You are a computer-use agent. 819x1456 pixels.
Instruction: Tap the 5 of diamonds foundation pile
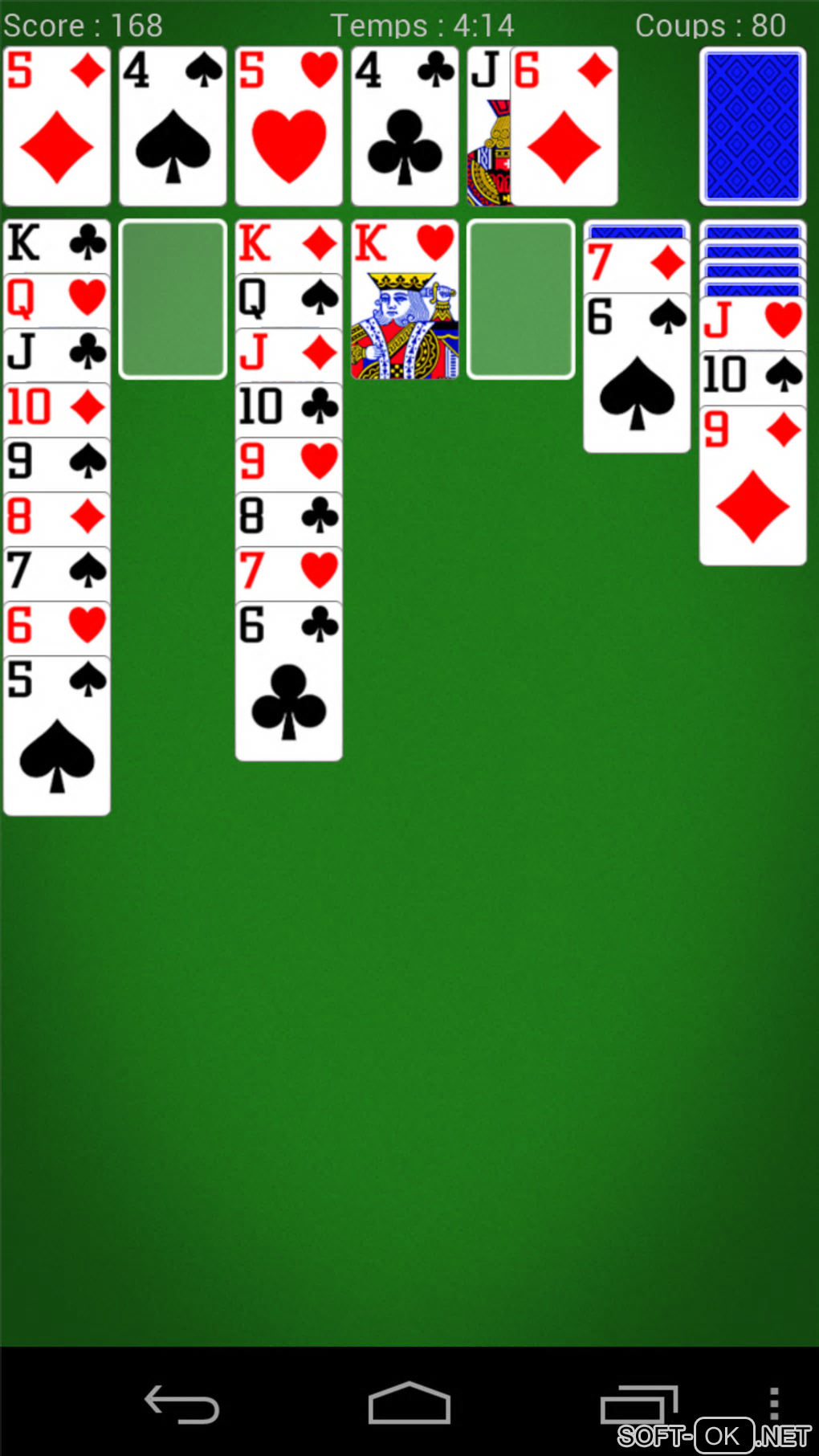56,126
